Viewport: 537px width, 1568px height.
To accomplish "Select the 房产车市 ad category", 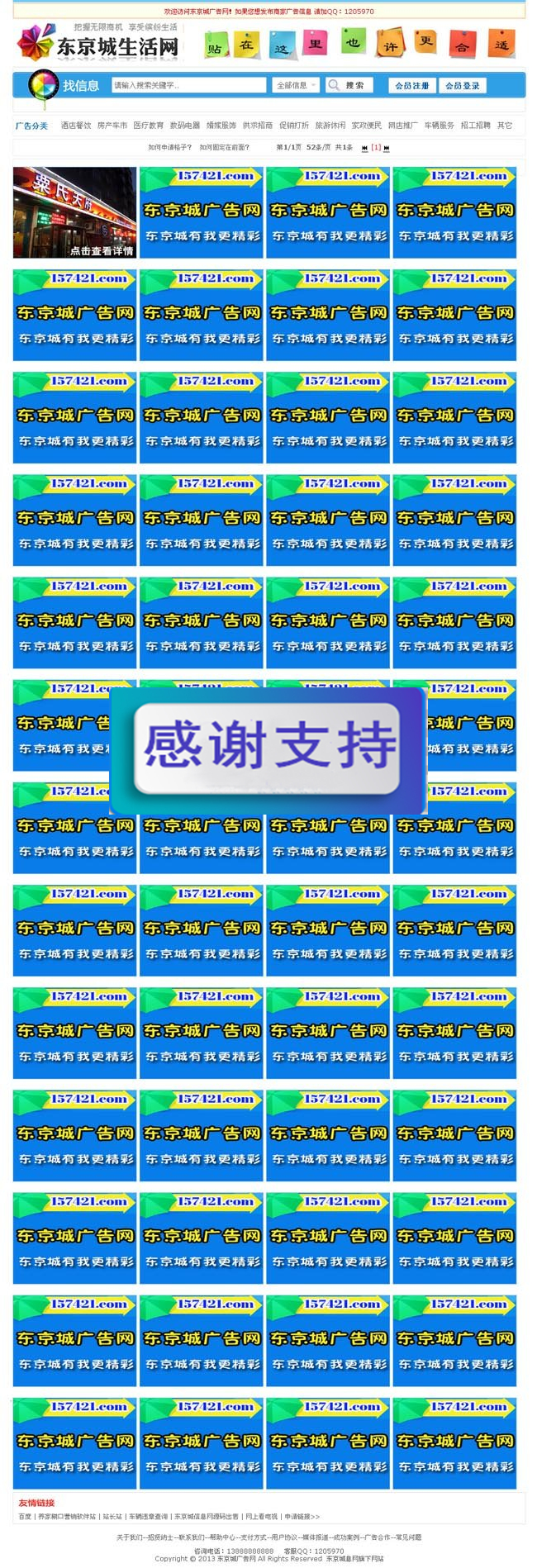I will (112, 126).
